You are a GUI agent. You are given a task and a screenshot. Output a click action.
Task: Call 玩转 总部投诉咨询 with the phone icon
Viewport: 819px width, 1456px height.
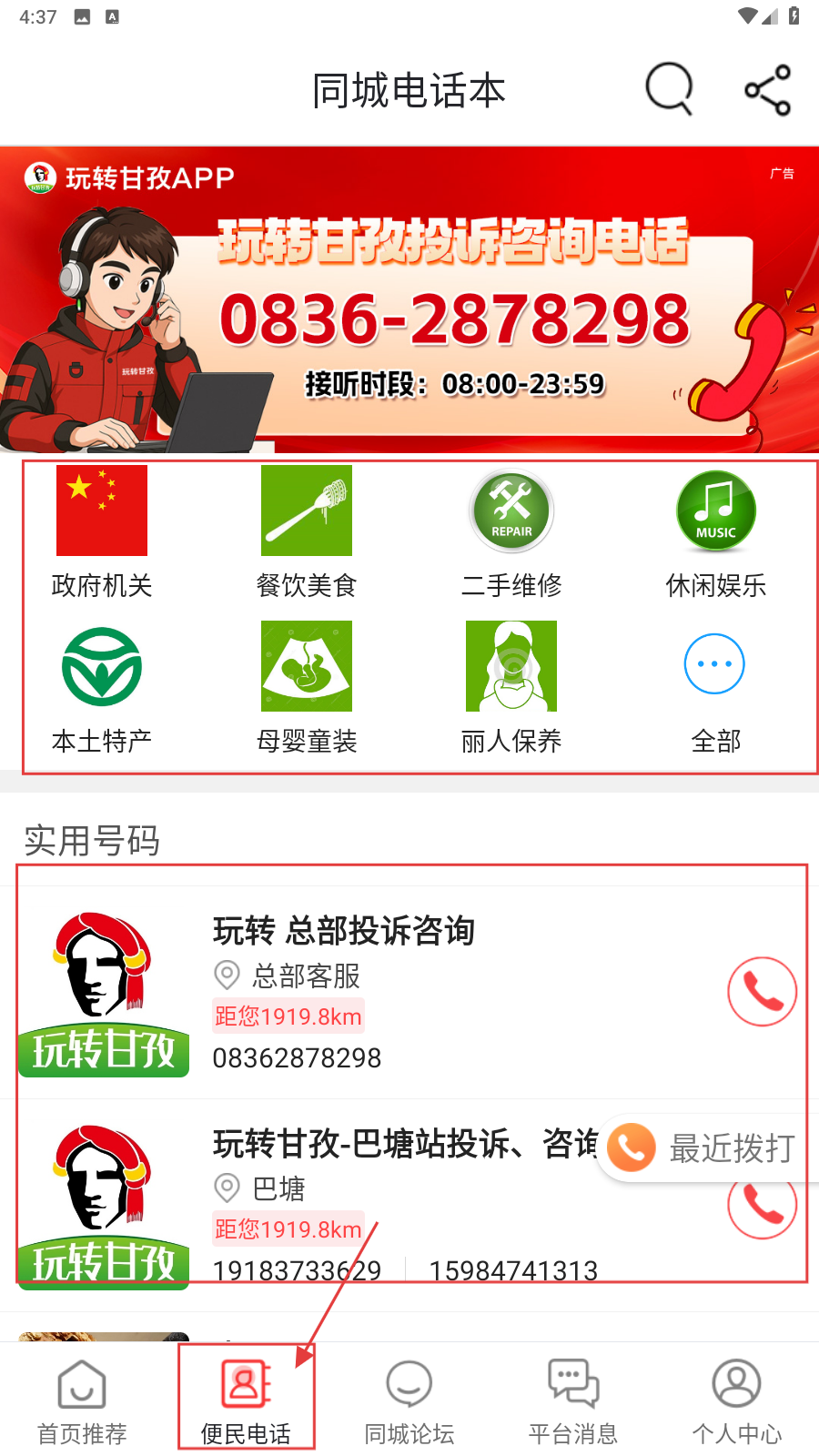tap(763, 992)
